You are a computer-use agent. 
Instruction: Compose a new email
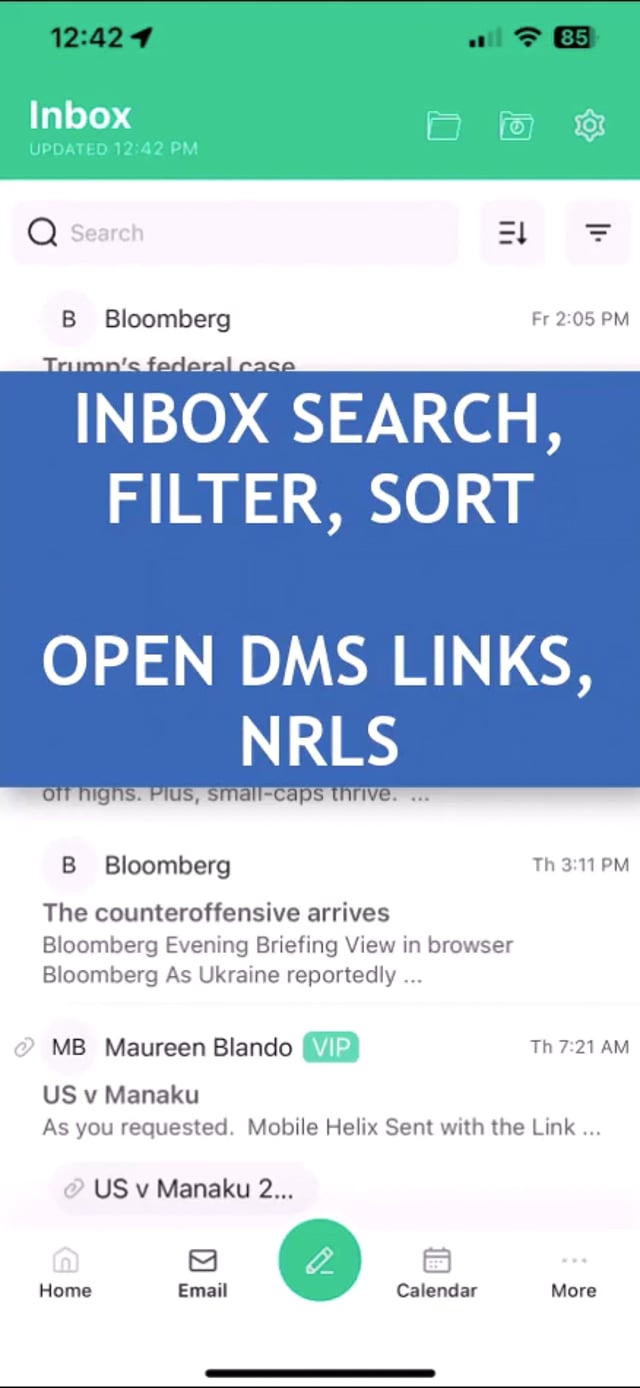click(x=320, y=1260)
